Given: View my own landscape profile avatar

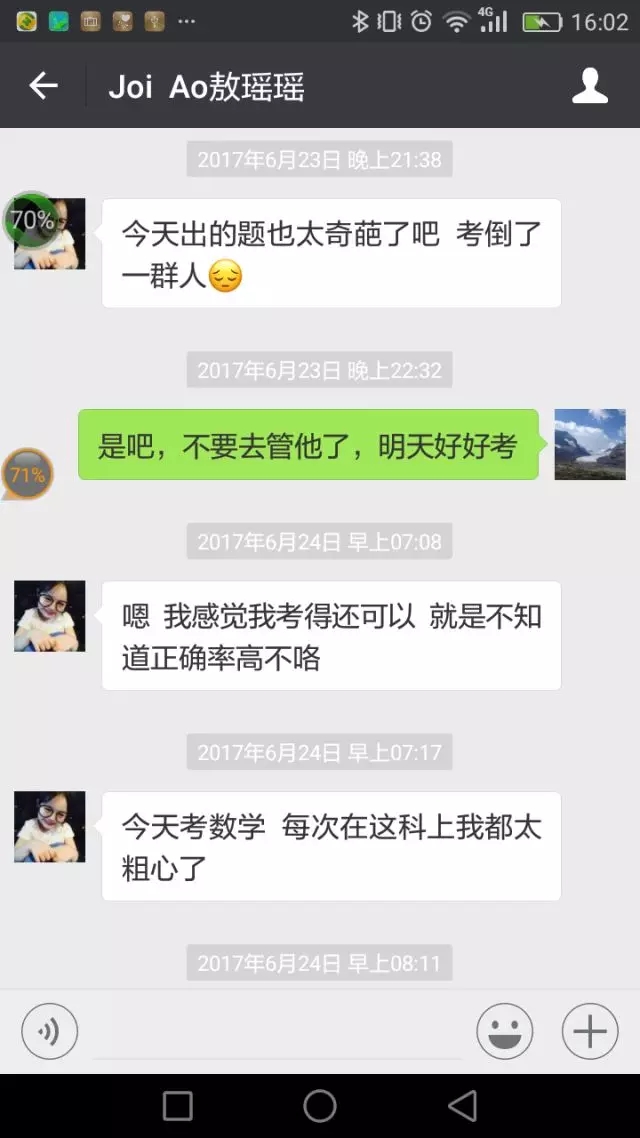Looking at the screenshot, I should 590,444.
